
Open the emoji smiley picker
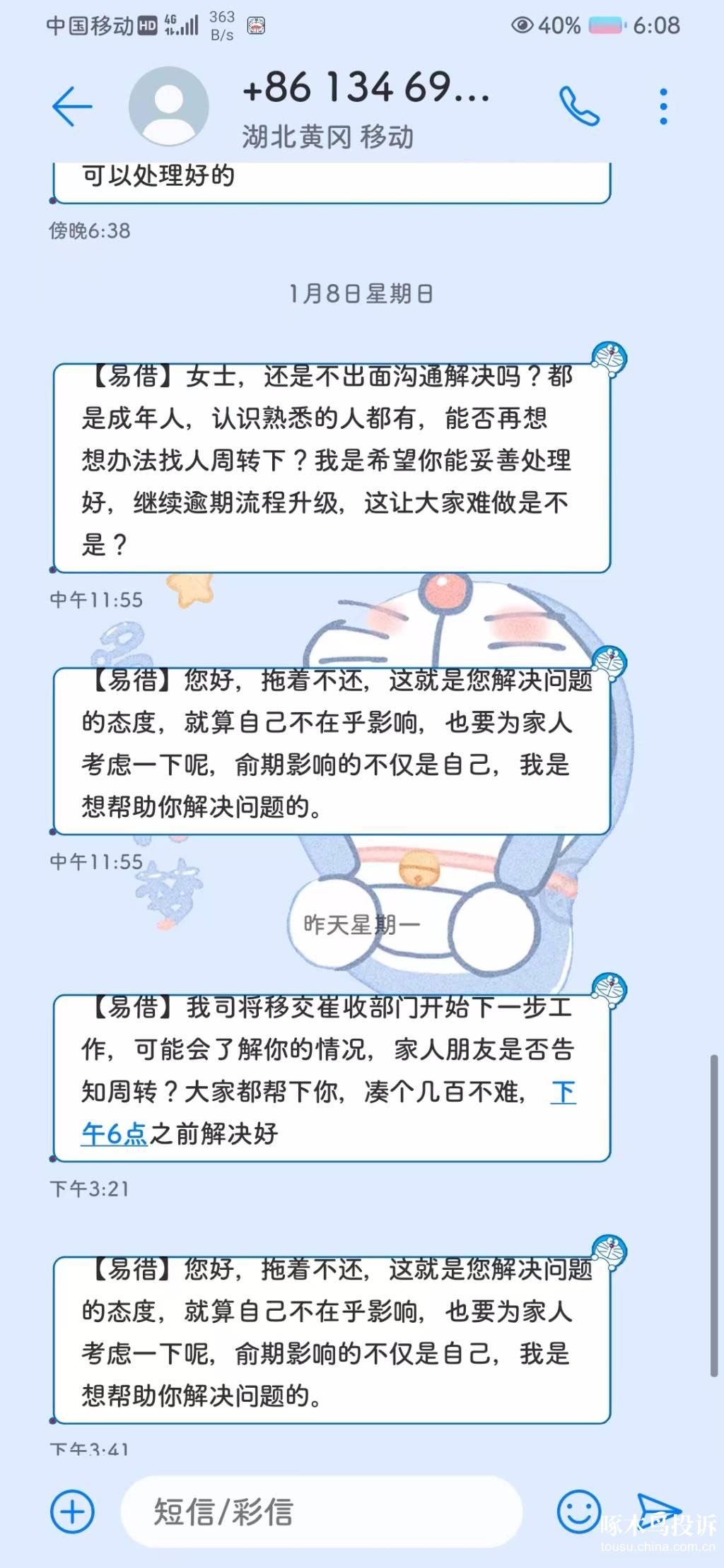(x=579, y=1511)
